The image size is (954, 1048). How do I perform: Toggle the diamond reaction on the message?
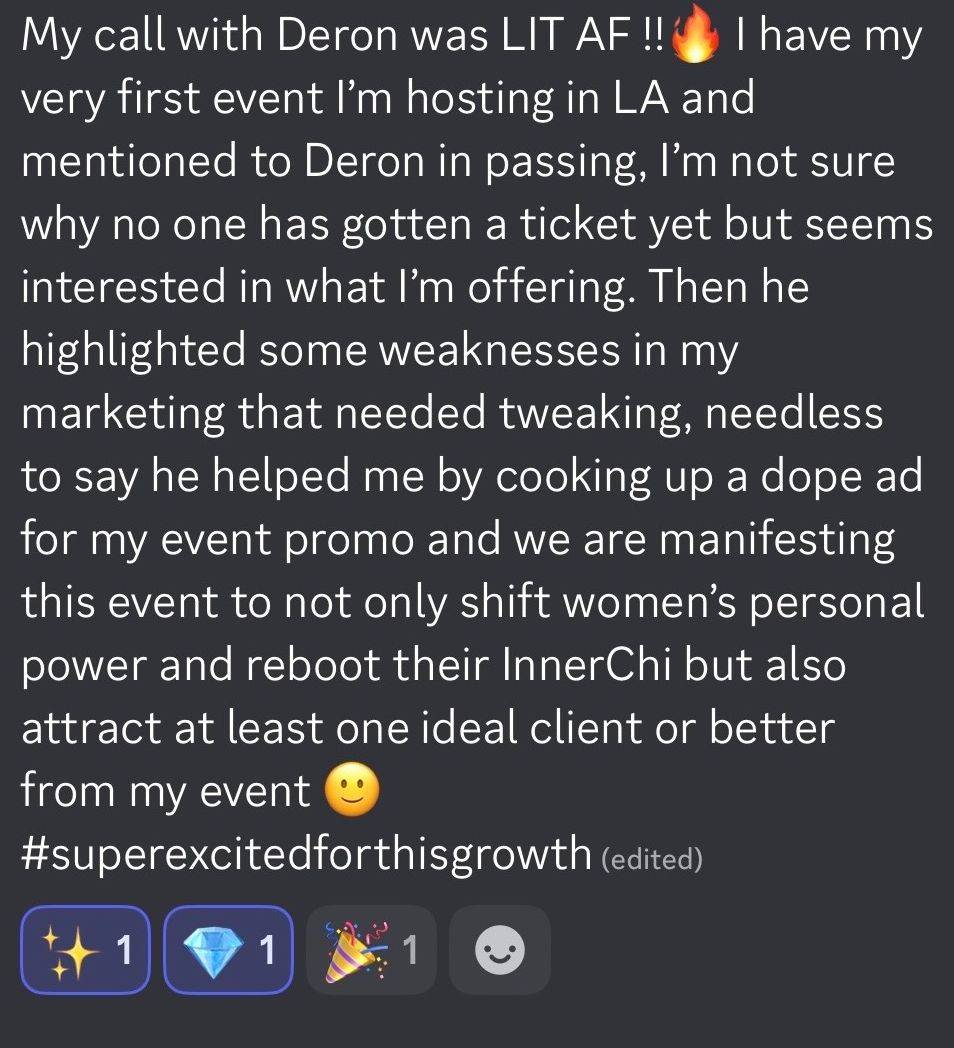click(x=229, y=950)
